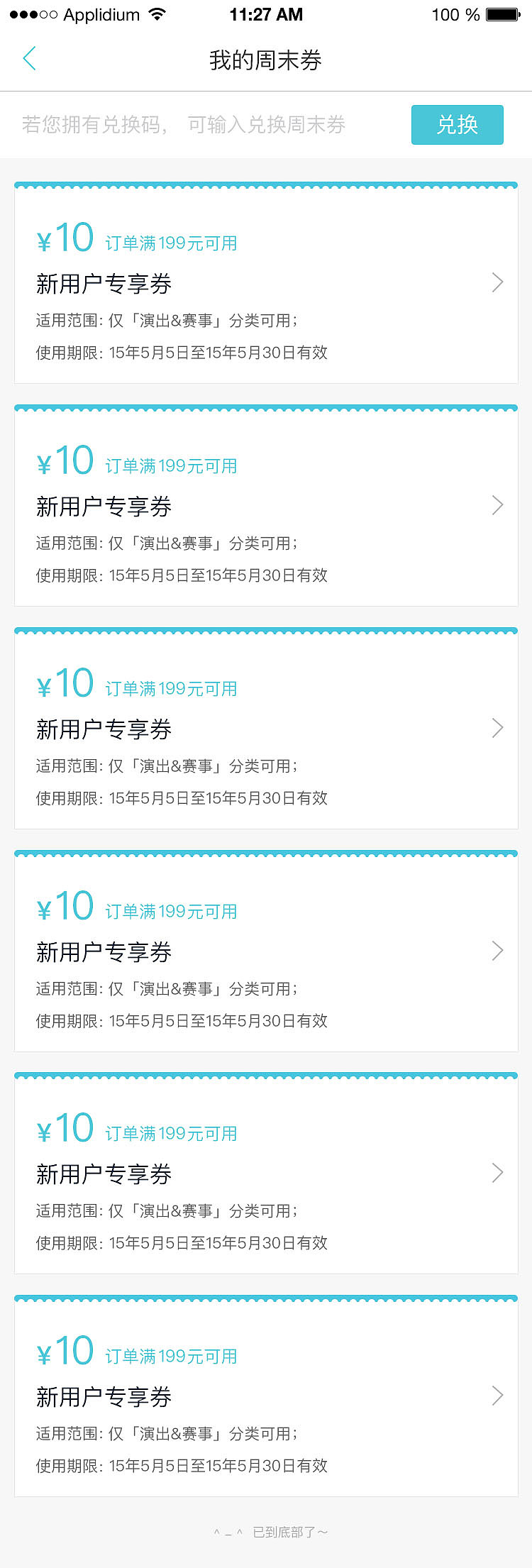Expand the third coupon's detail arrow
The height and width of the screenshot is (1568, 532).
pos(497,728)
